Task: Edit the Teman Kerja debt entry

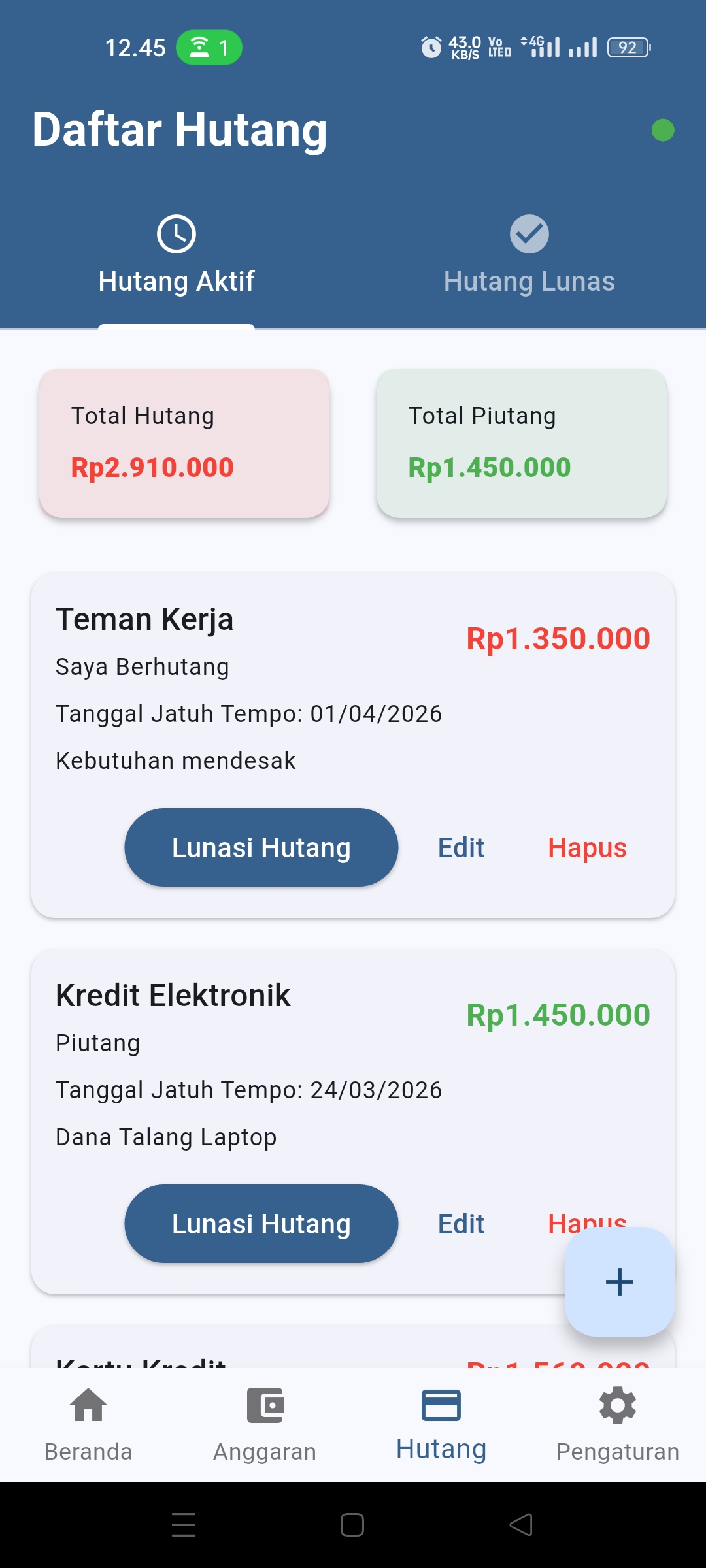Action: (460, 847)
